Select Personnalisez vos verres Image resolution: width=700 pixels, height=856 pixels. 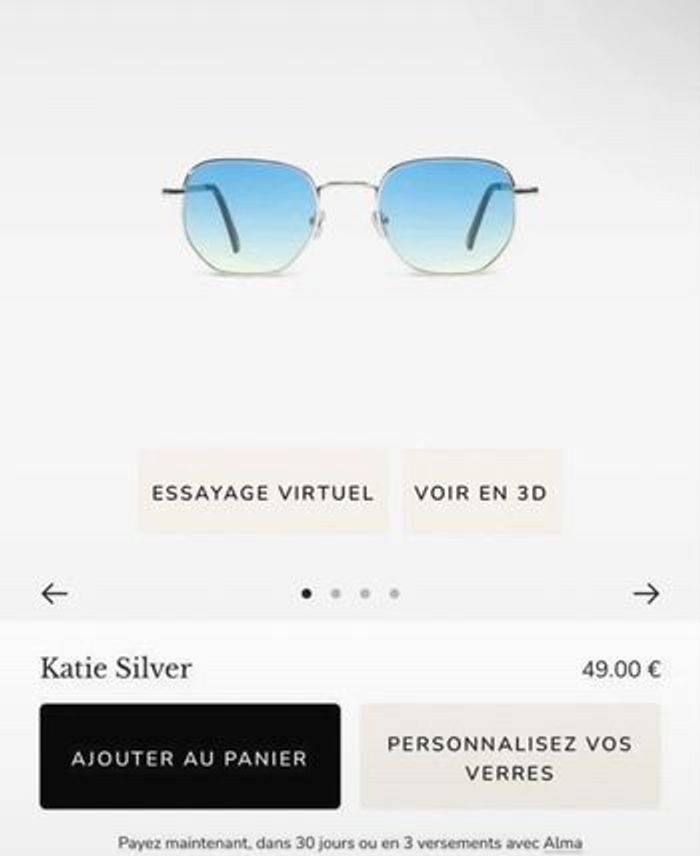pyautogui.click(x=510, y=757)
